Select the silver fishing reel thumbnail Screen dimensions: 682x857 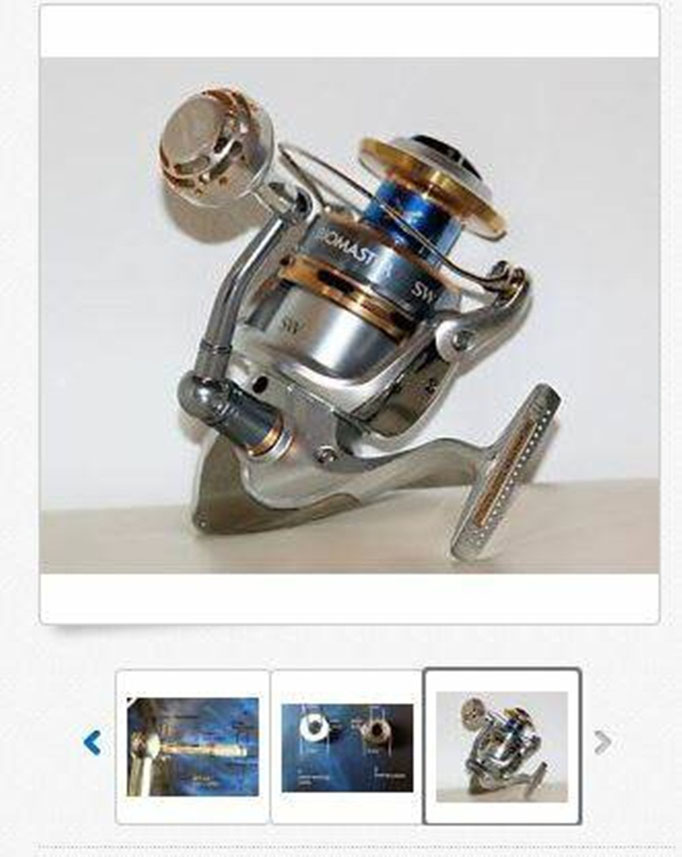pyautogui.click(x=501, y=746)
